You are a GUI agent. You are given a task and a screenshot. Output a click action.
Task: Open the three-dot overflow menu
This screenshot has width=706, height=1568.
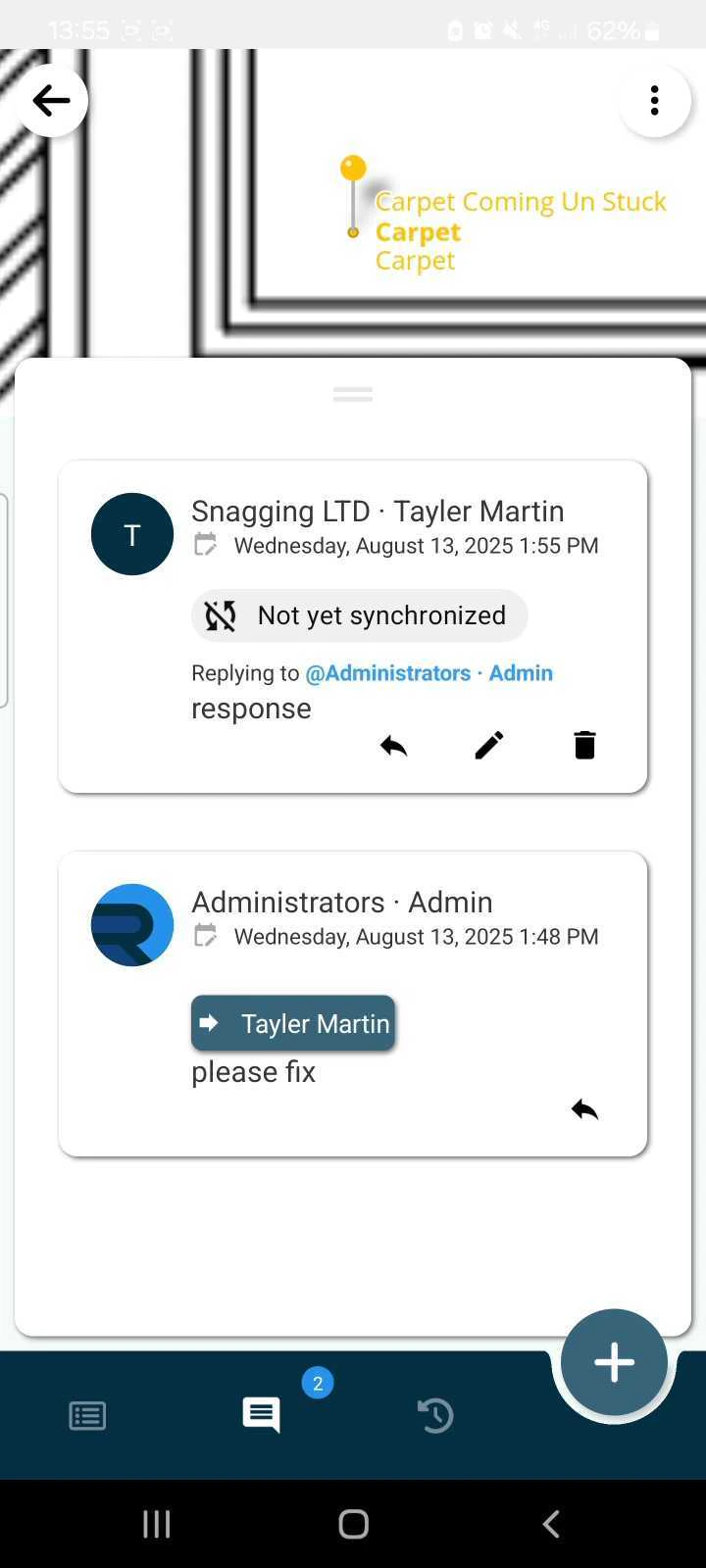pos(654,100)
